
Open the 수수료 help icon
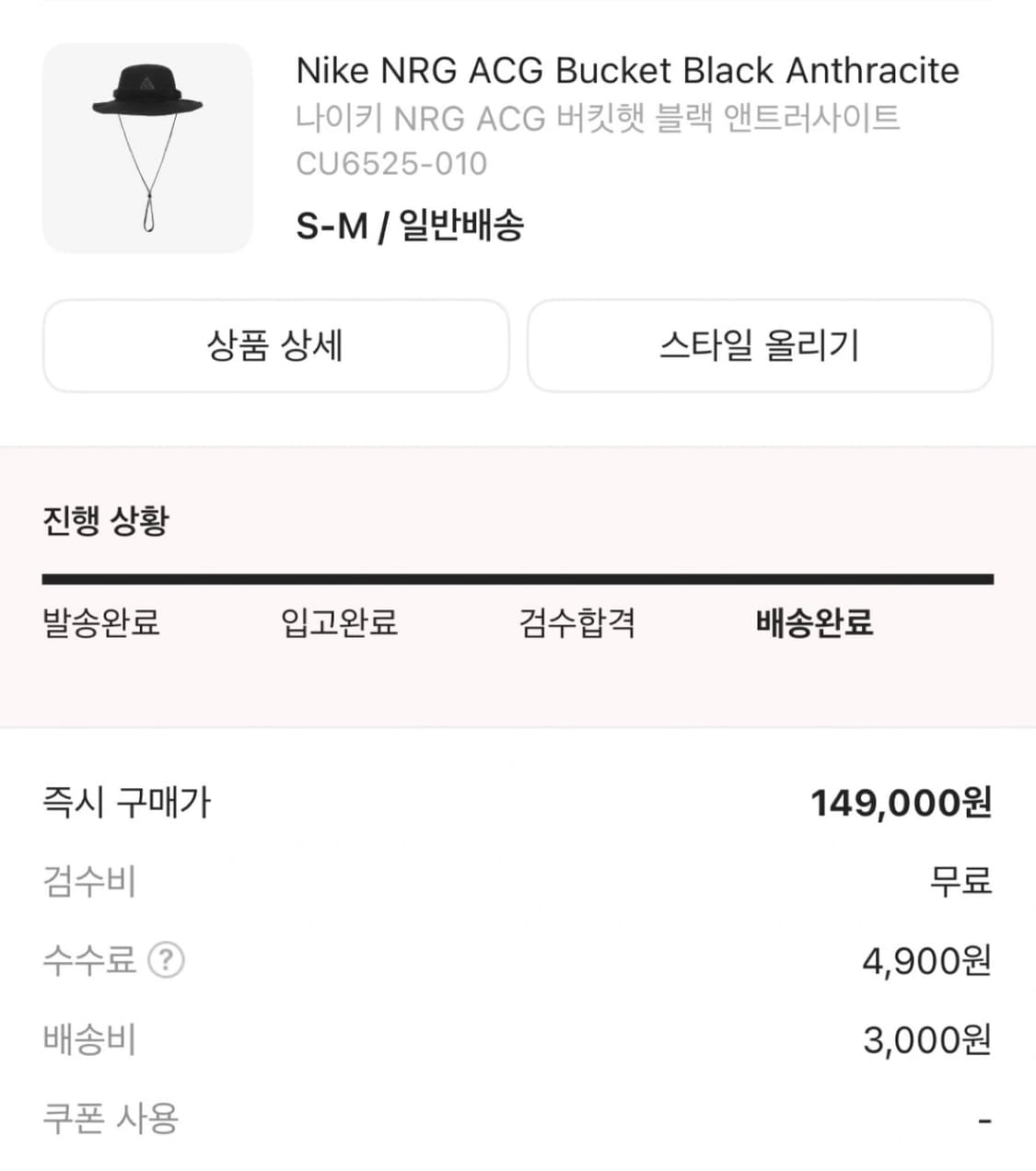coord(164,961)
